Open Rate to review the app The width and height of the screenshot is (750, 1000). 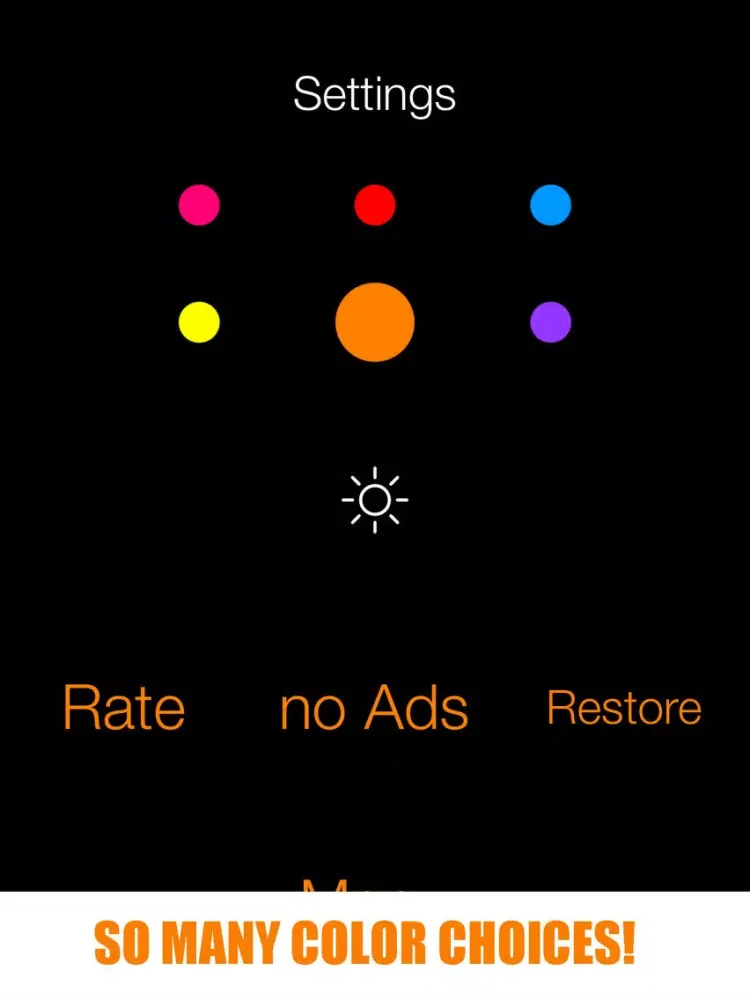click(124, 708)
